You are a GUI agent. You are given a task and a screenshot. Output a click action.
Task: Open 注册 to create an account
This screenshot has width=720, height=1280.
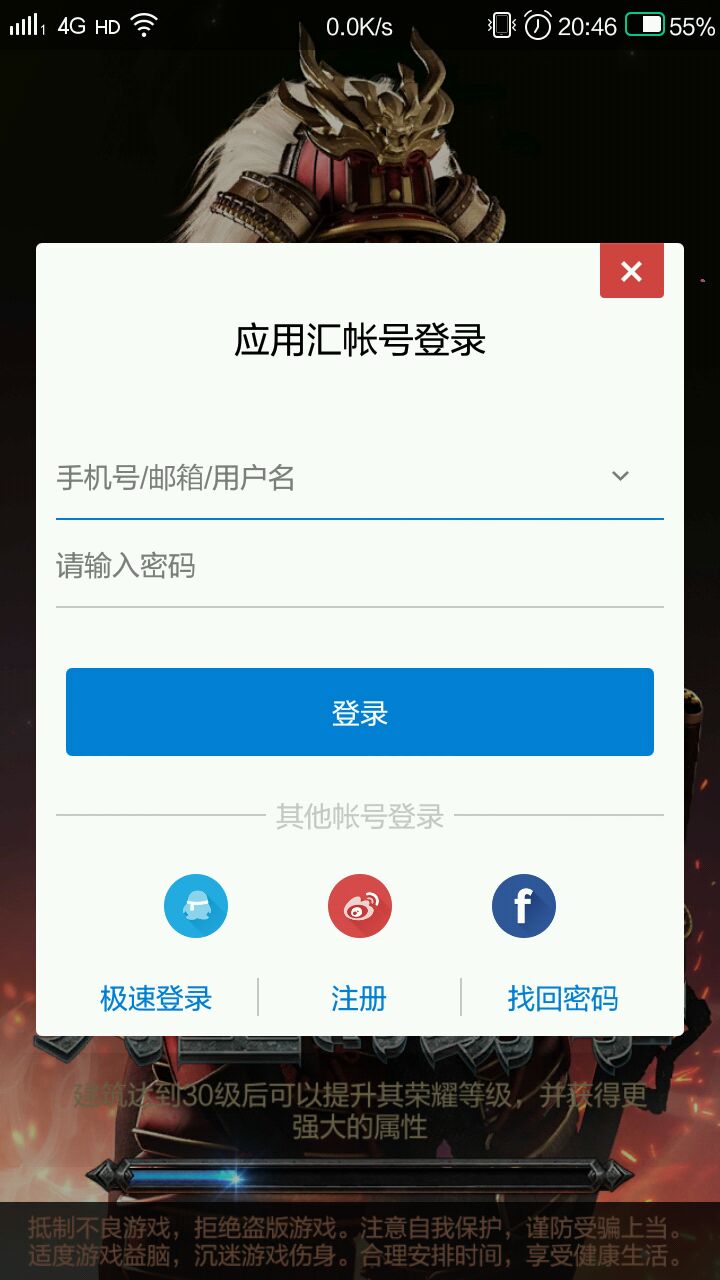pos(359,998)
